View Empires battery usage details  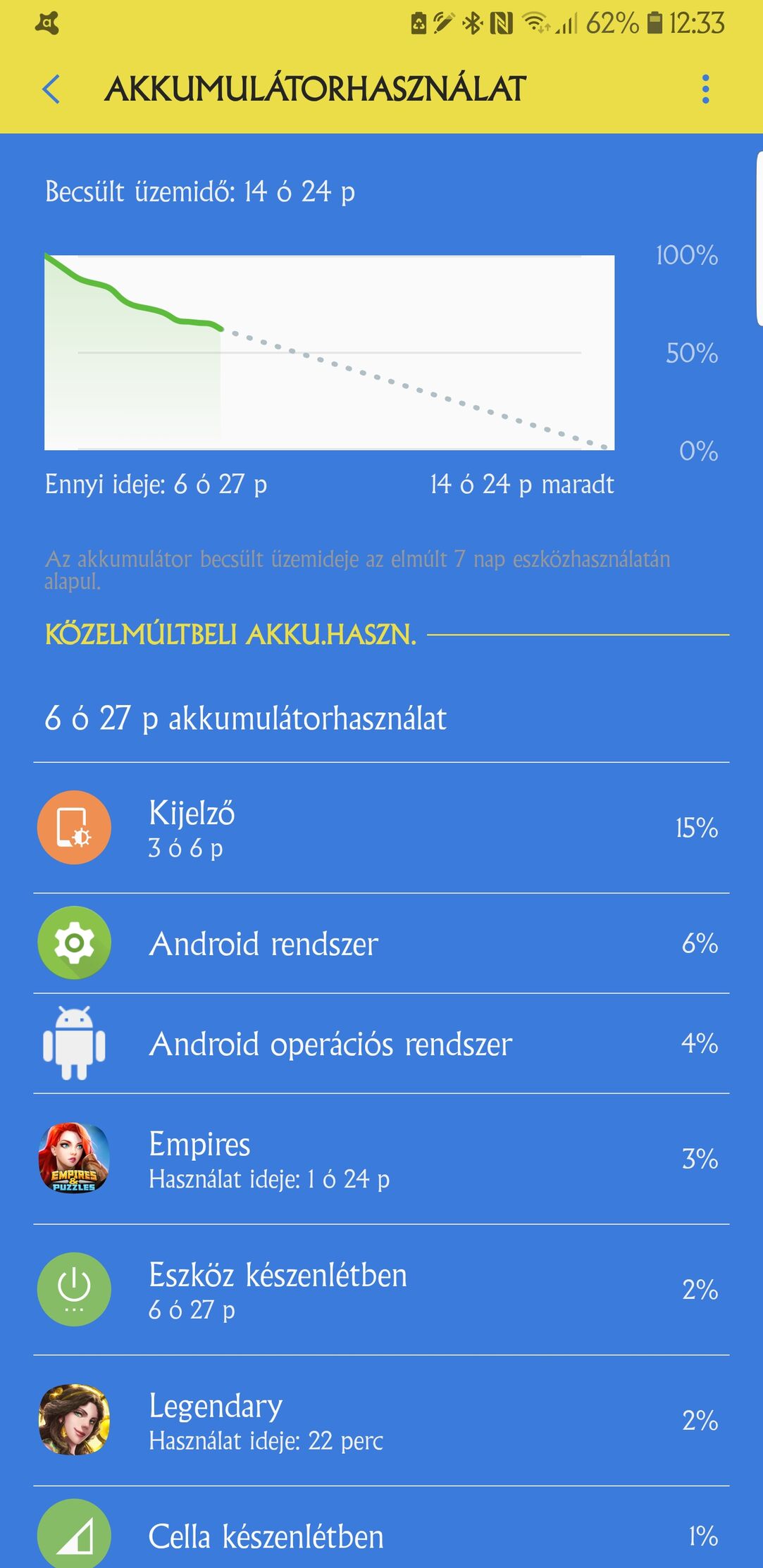tap(380, 1159)
